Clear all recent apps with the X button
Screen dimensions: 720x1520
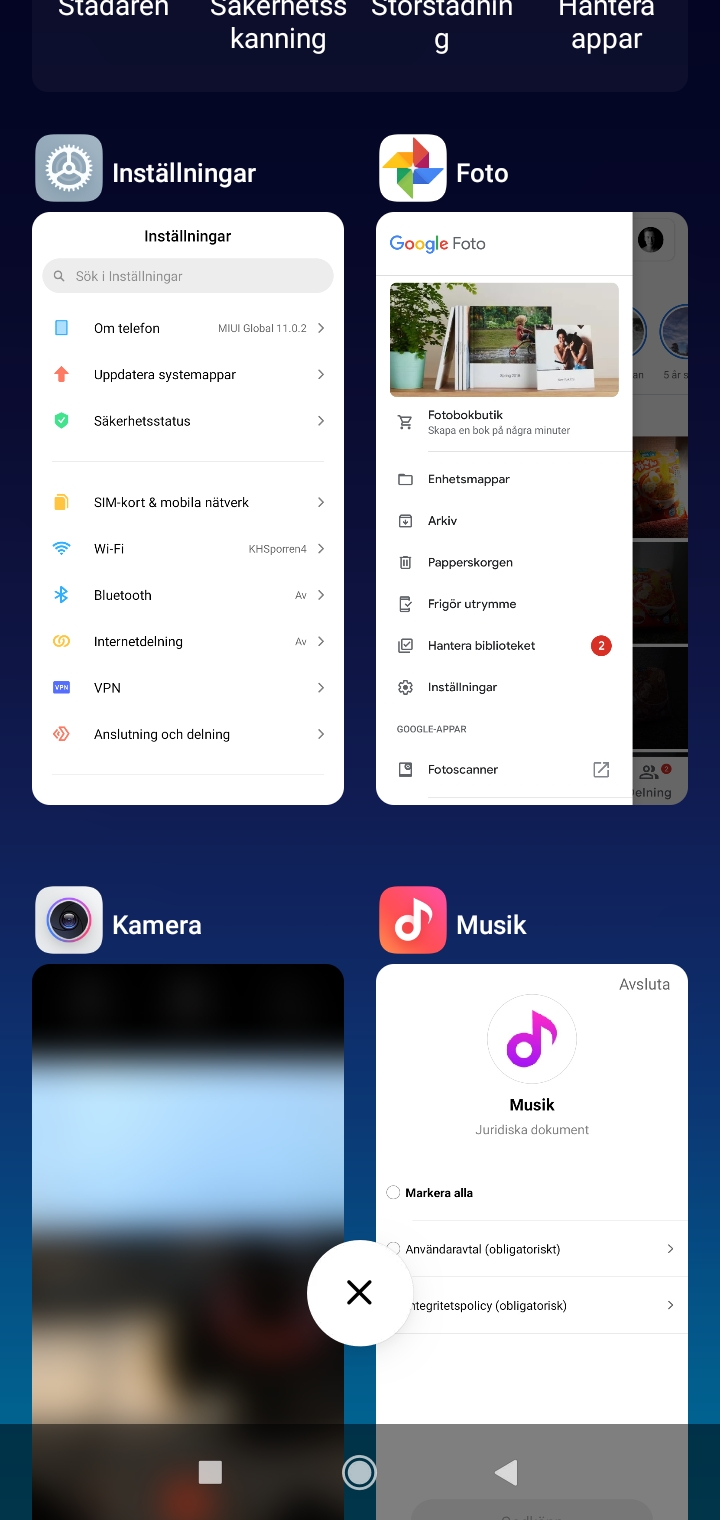(359, 1293)
